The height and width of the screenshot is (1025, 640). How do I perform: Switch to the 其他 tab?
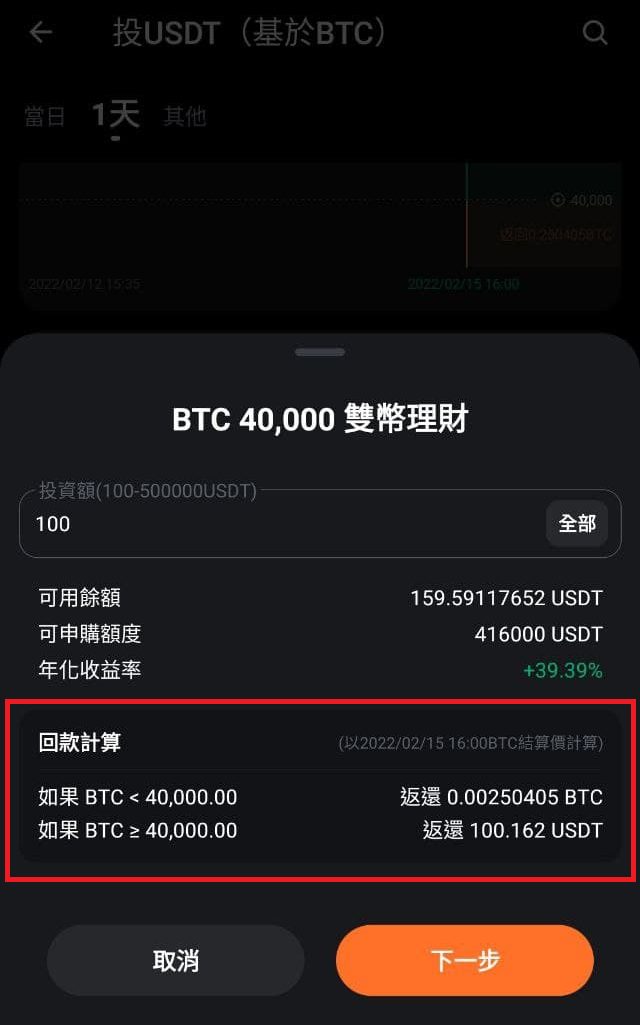point(185,116)
